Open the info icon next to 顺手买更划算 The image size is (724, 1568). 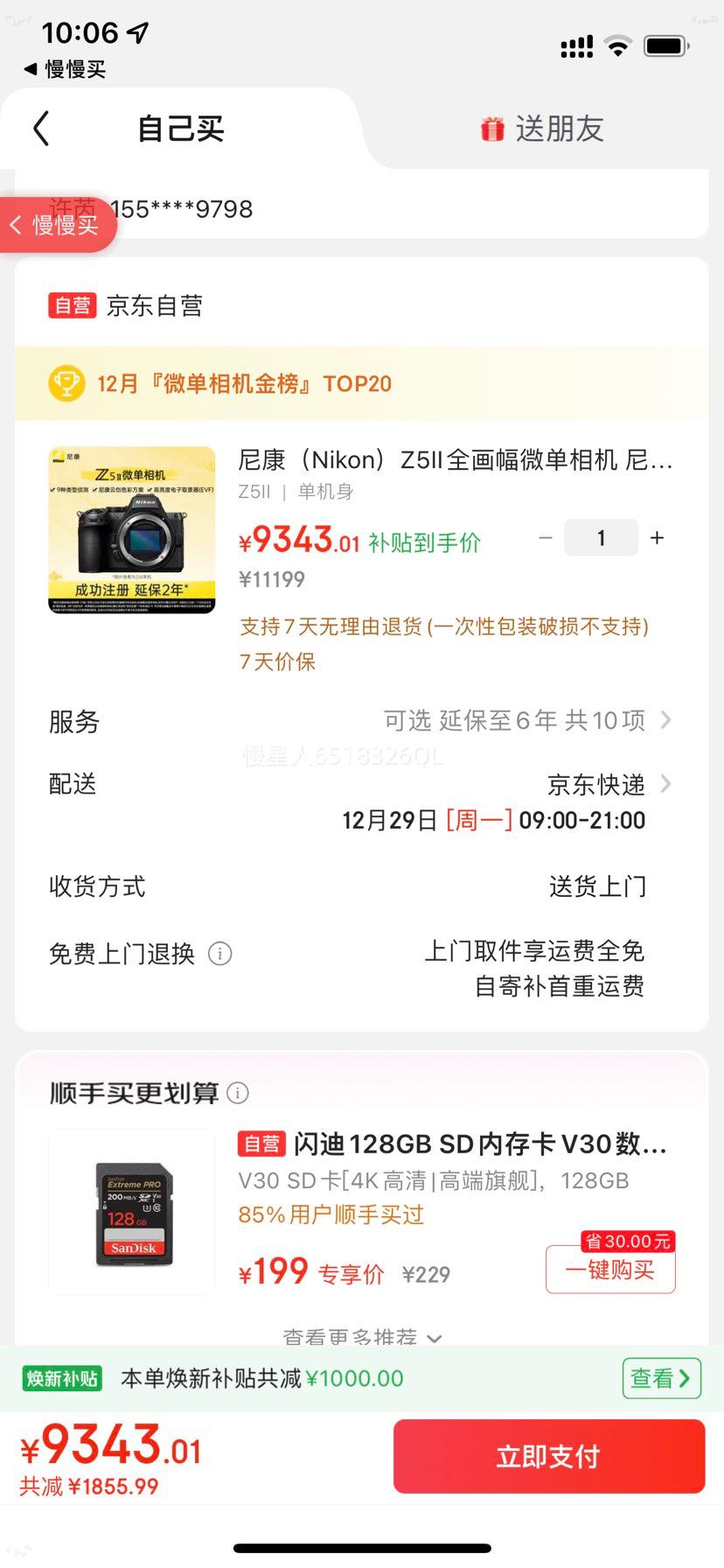(x=236, y=1093)
